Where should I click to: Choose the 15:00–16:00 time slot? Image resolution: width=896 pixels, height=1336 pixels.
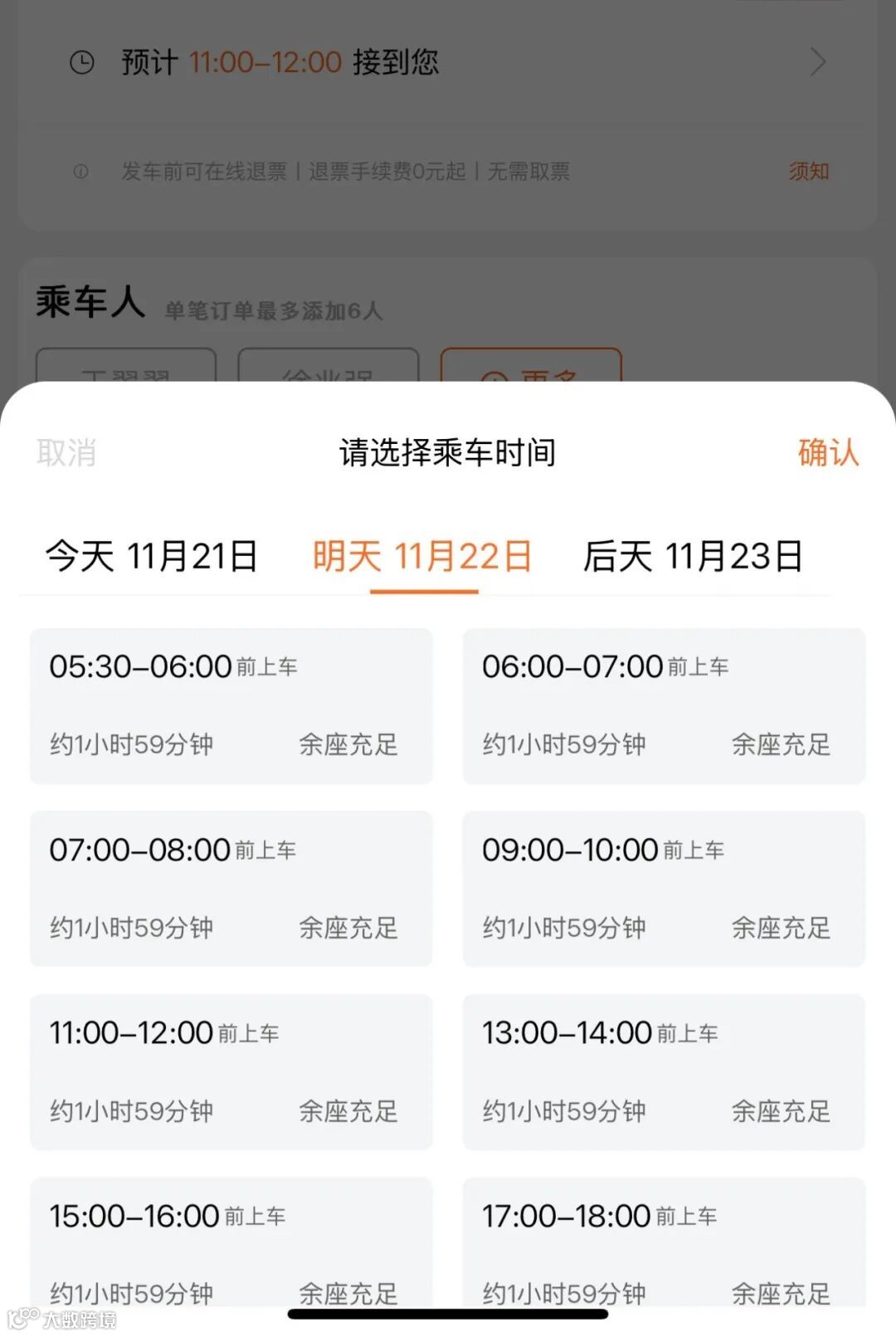pos(231,1241)
